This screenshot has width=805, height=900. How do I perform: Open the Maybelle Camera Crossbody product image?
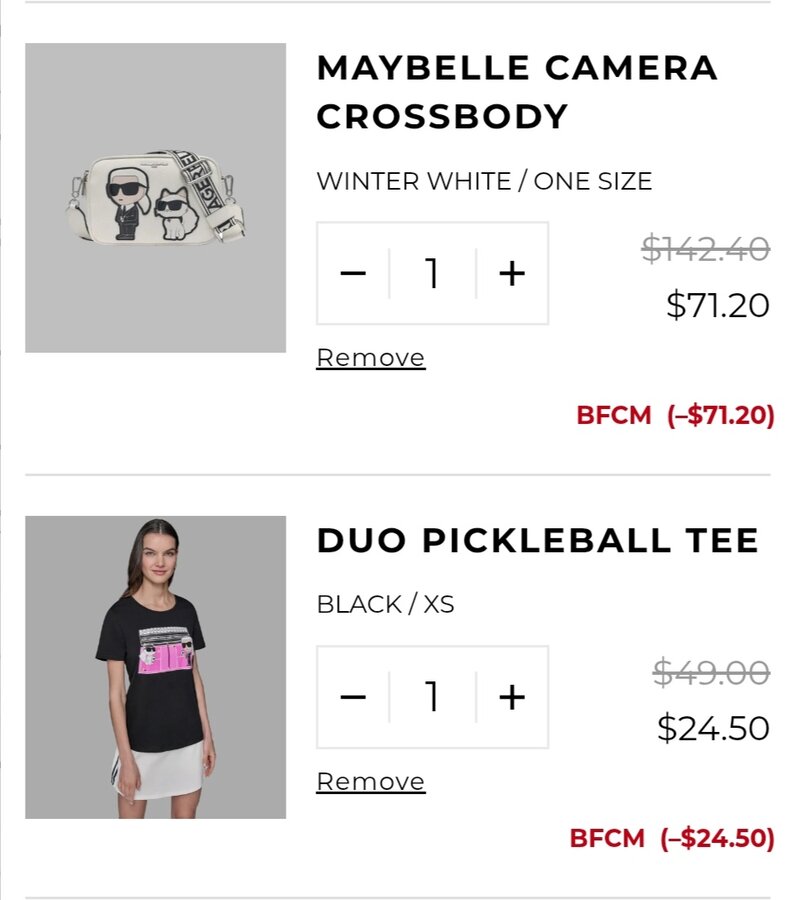pyautogui.click(x=155, y=198)
